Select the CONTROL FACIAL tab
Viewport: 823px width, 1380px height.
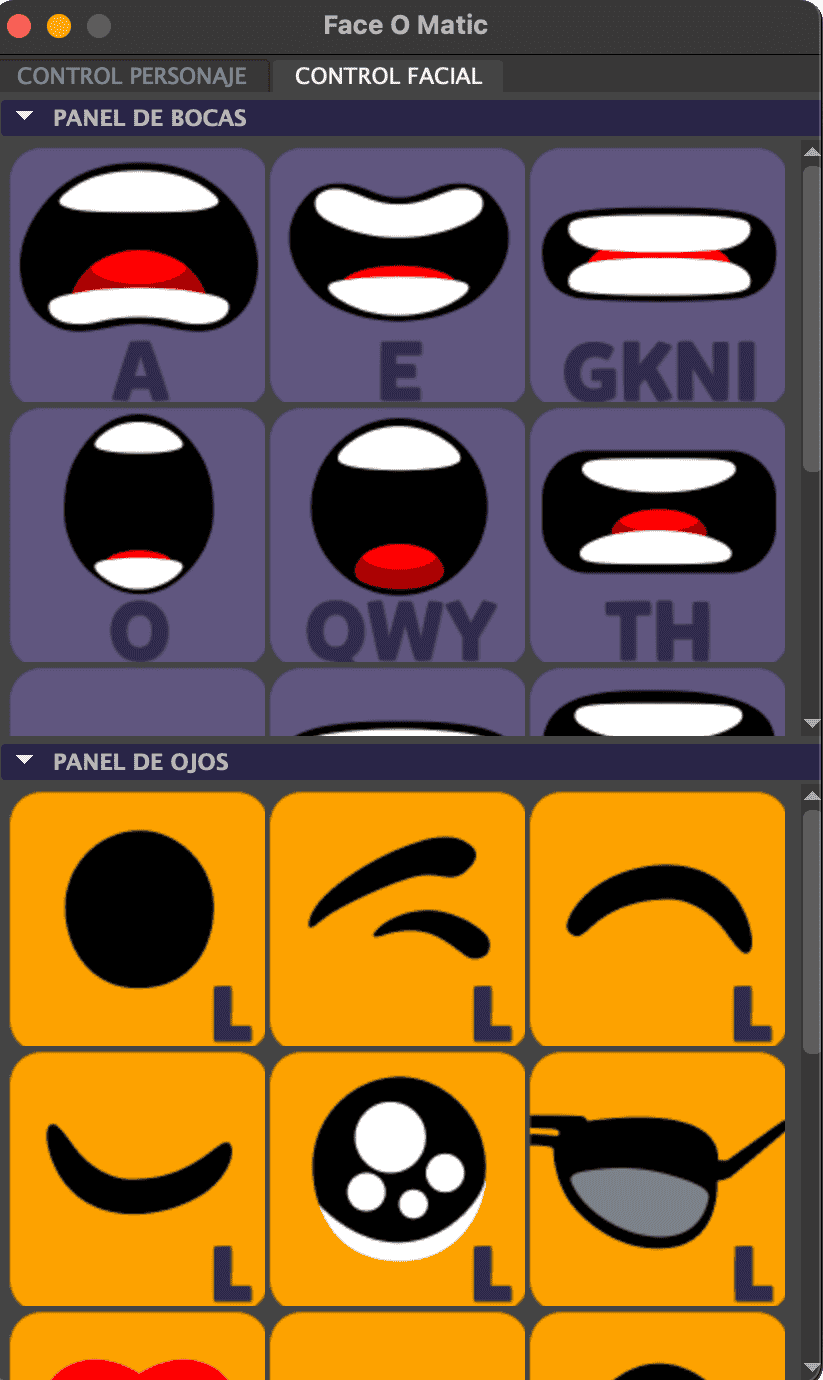coord(388,76)
